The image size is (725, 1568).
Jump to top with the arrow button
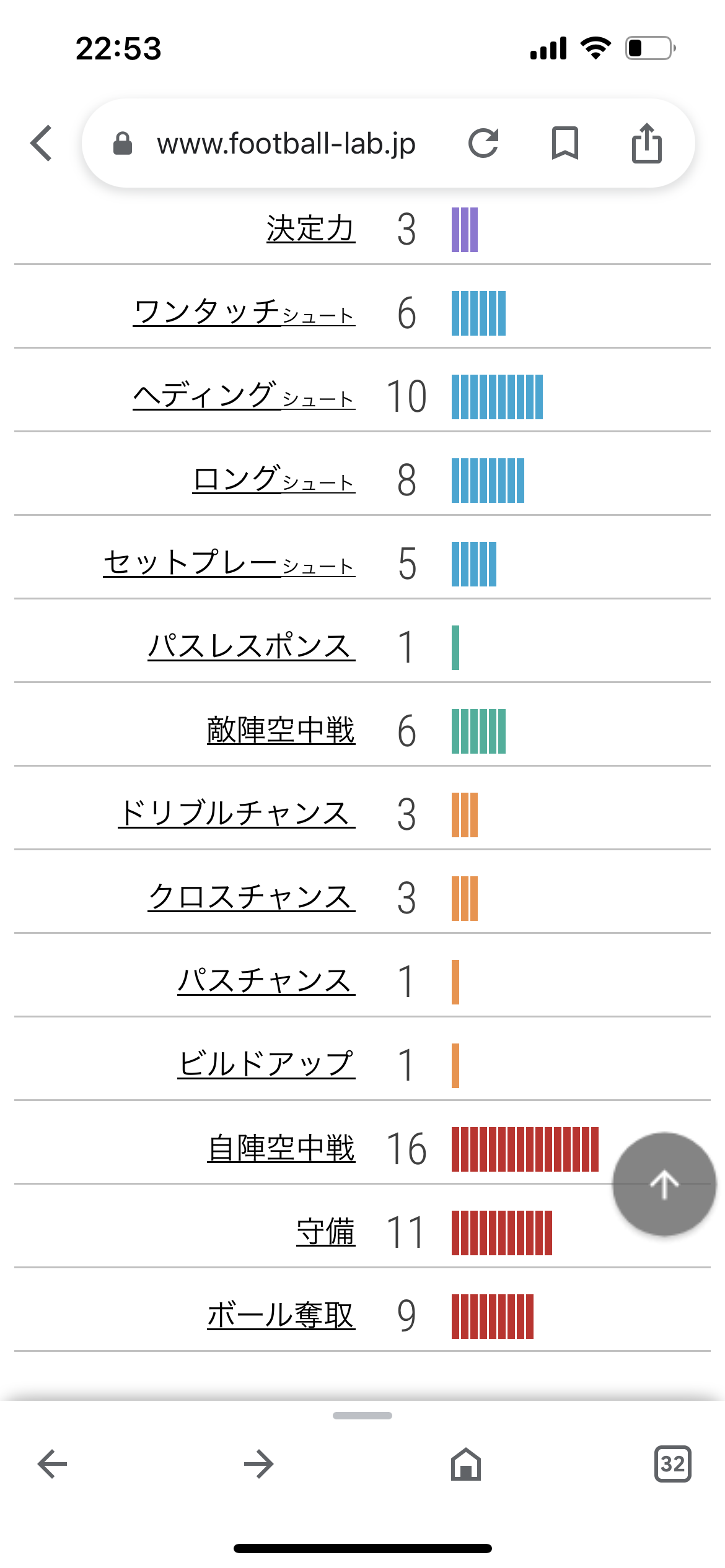pyautogui.click(x=664, y=1184)
